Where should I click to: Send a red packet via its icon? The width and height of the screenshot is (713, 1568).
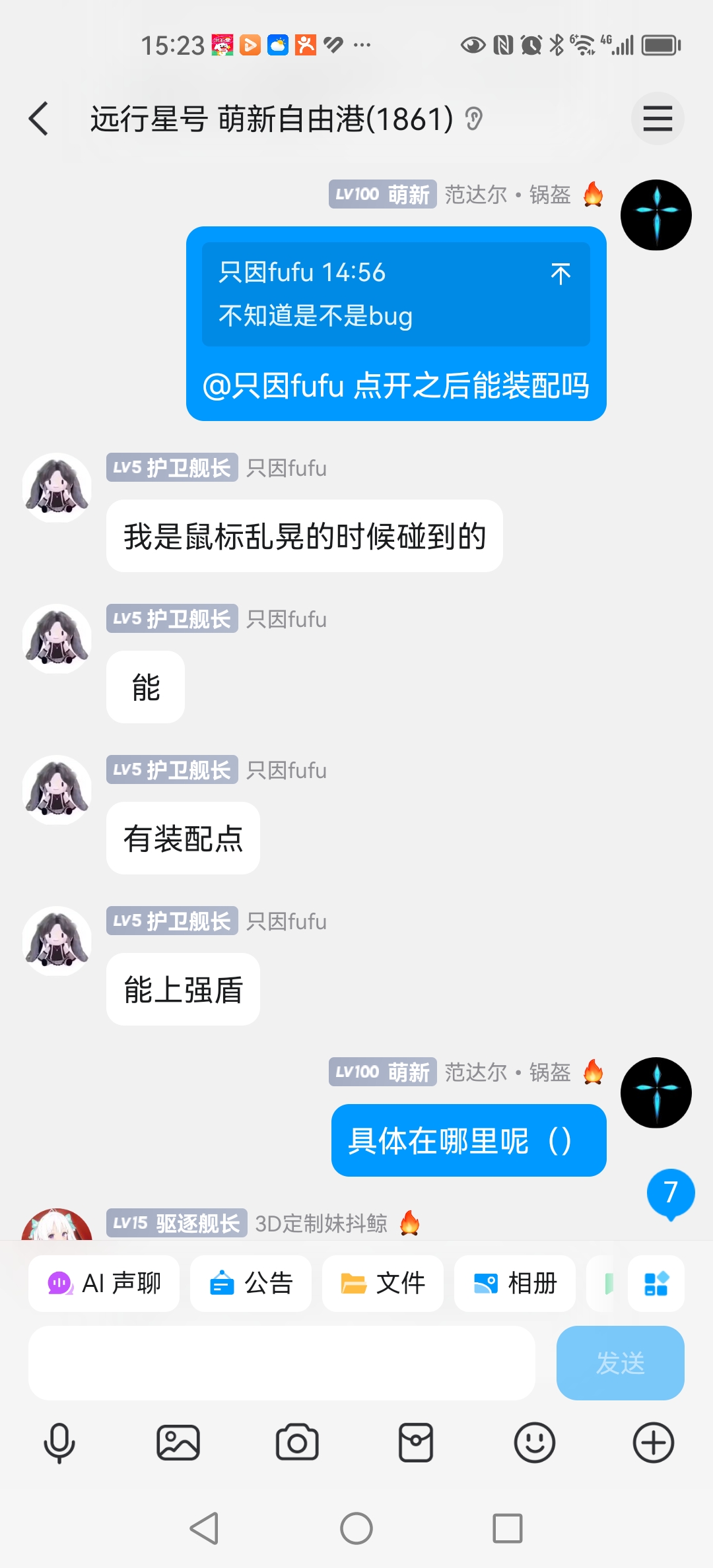click(x=416, y=1442)
